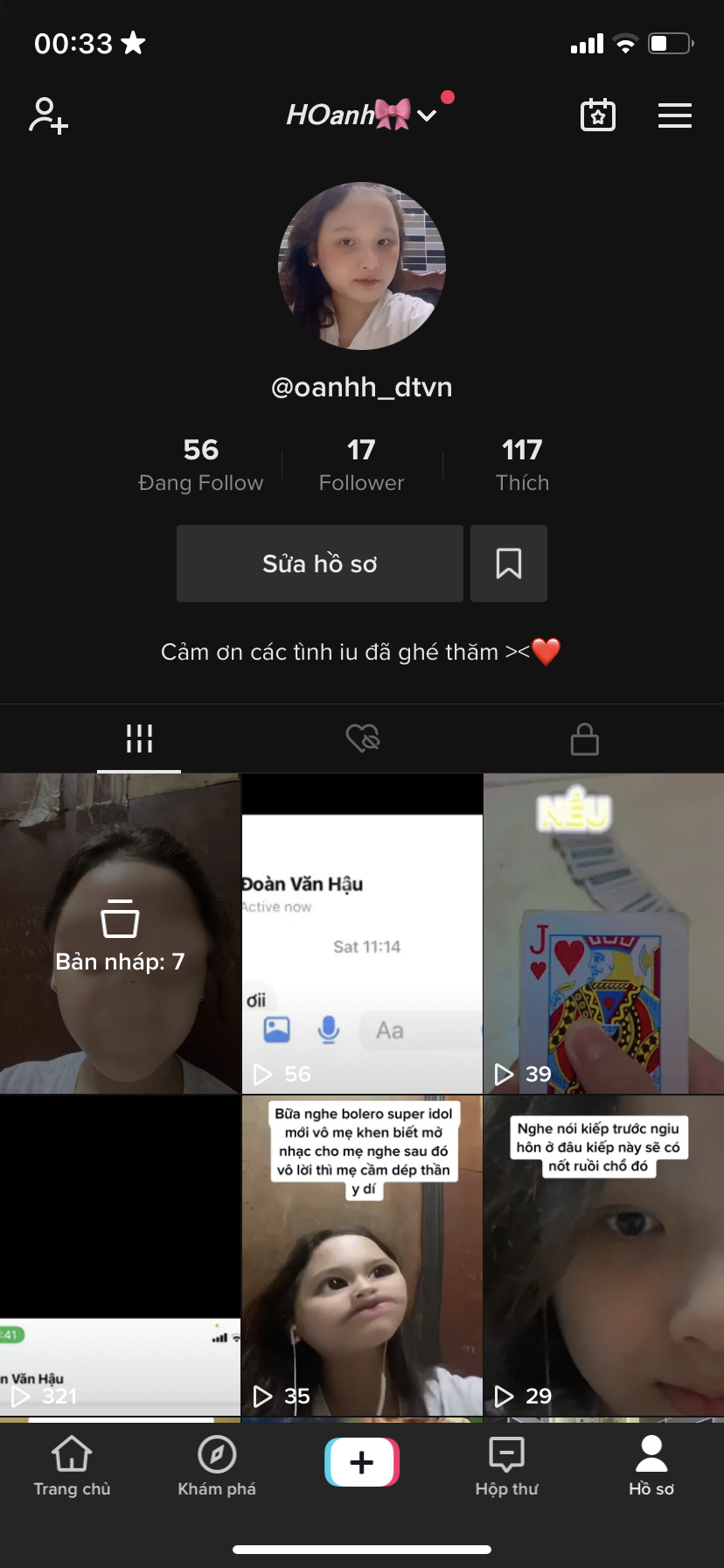Image resolution: width=724 pixels, height=1568 pixels.
Task: Open saved bookmarks button
Action: tap(509, 563)
